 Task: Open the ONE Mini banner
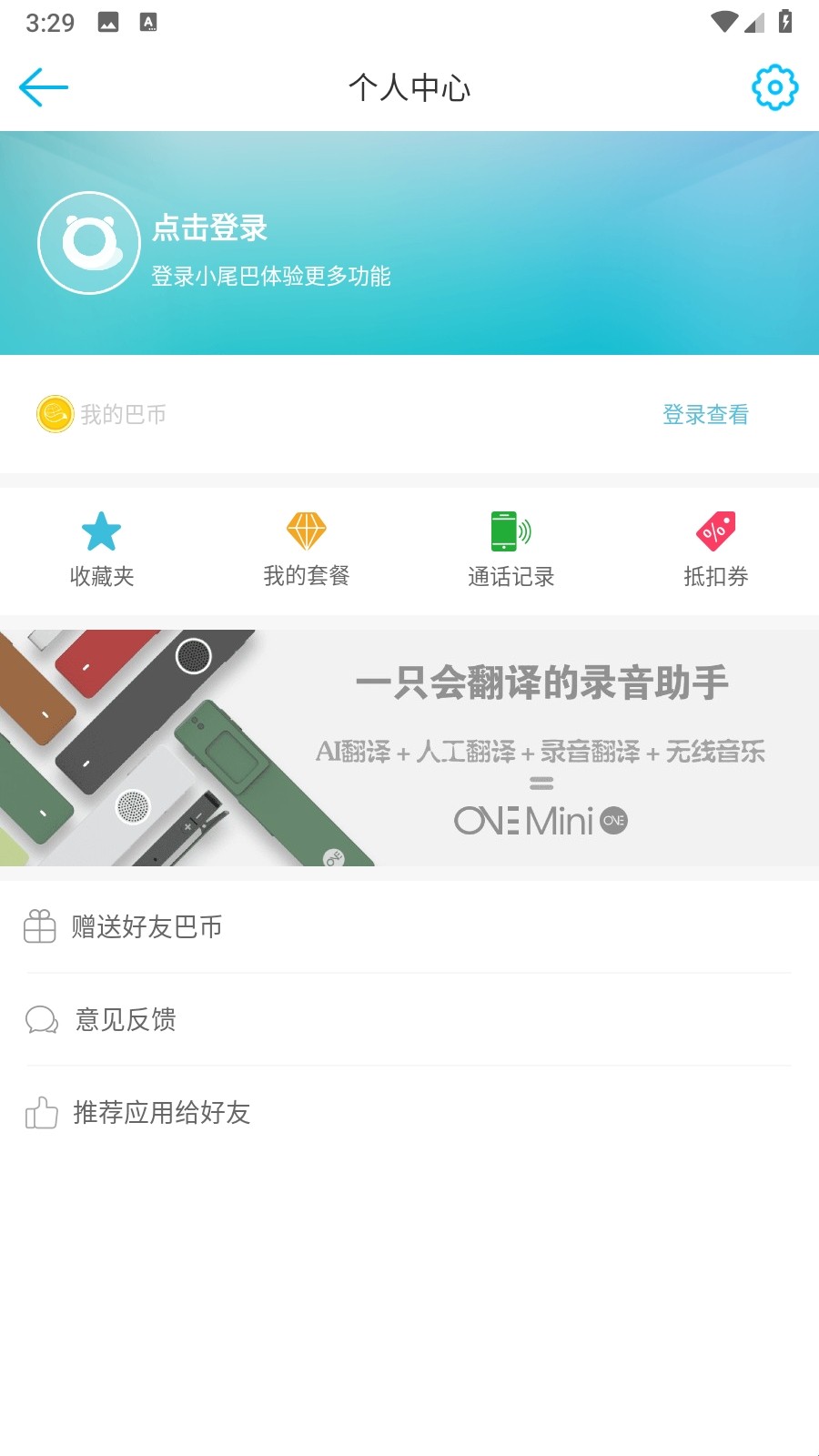(409, 748)
